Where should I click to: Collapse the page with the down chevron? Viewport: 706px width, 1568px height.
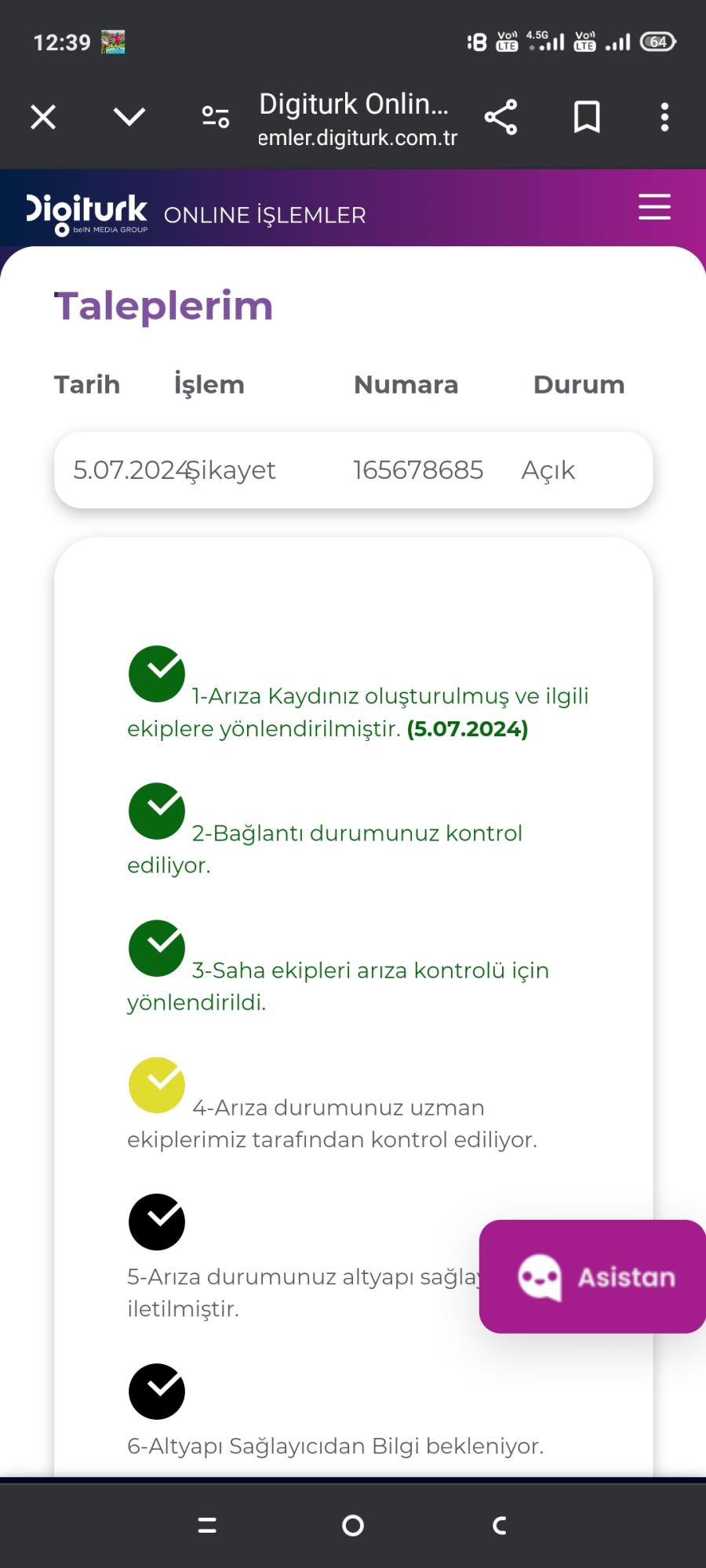[x=129, y=116]
